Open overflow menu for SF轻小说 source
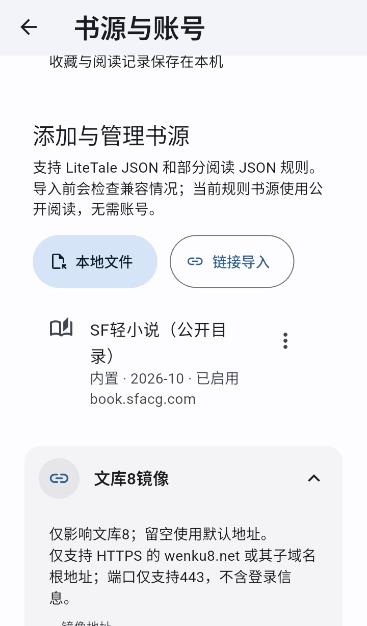Viewport: 367px width, 626px height. click(x=285, y=341)
